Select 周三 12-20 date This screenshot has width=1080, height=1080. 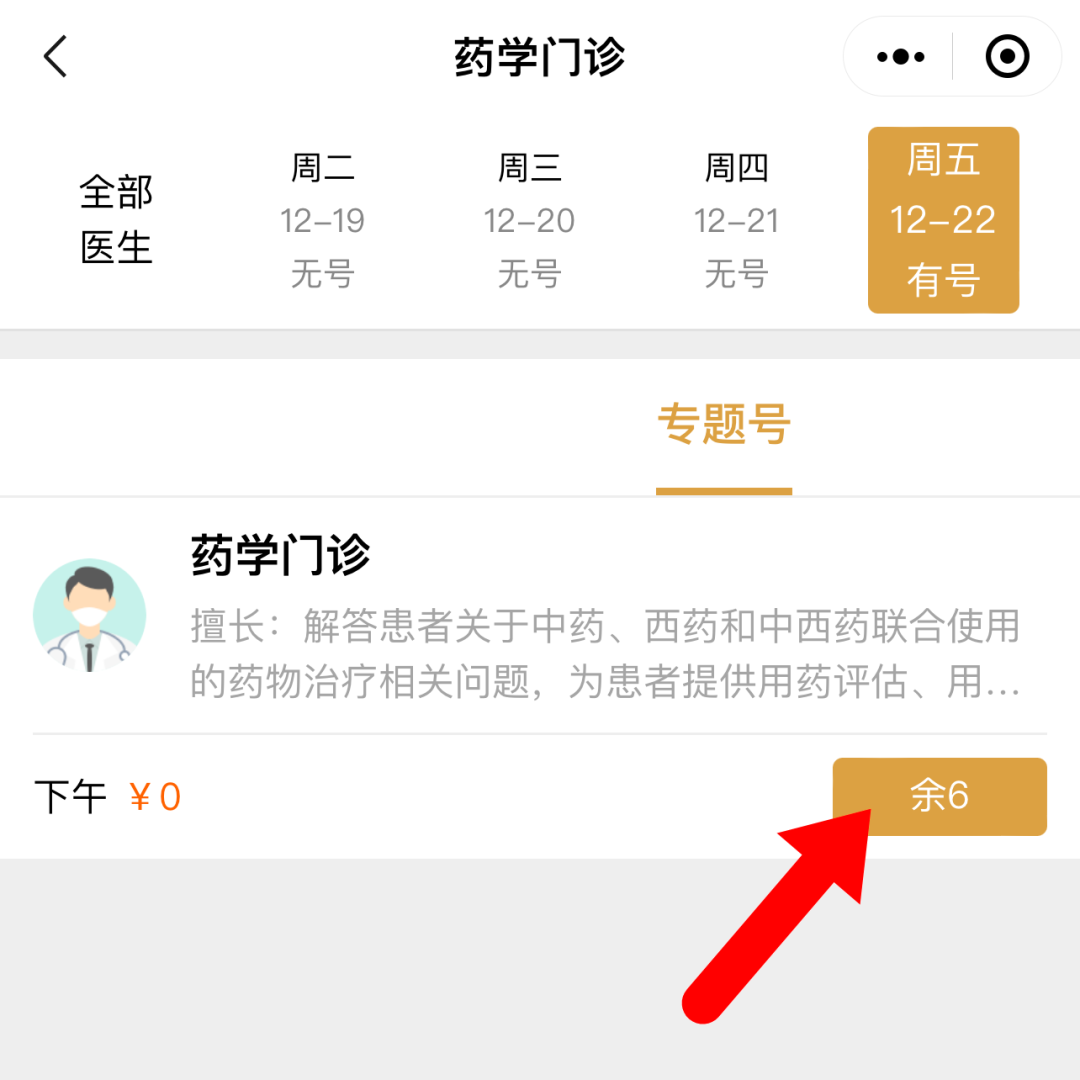pos(529,220)
